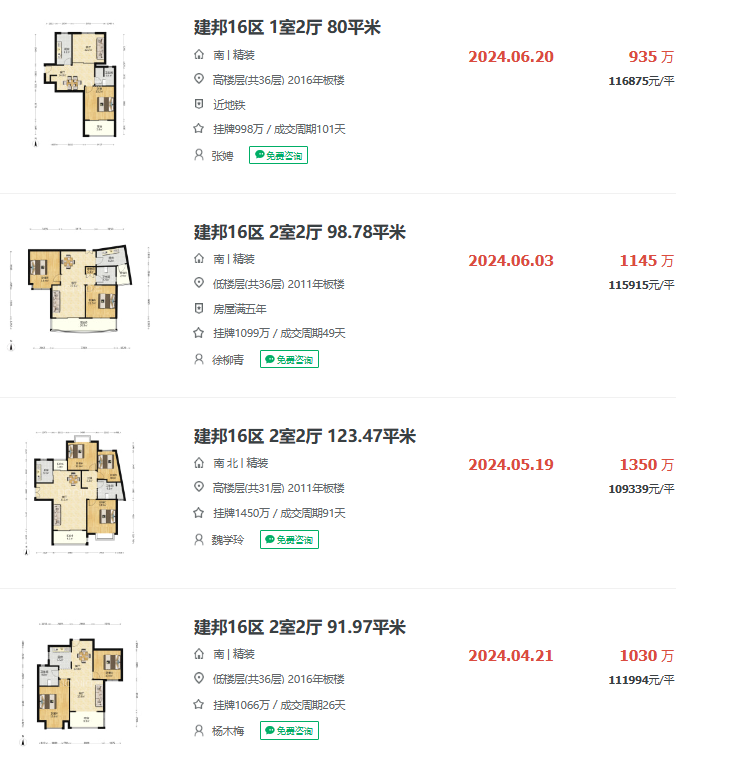Click the 免费咨询 button next to 杨木梅
Screen dimensions: 747x774
coord(289,731)
